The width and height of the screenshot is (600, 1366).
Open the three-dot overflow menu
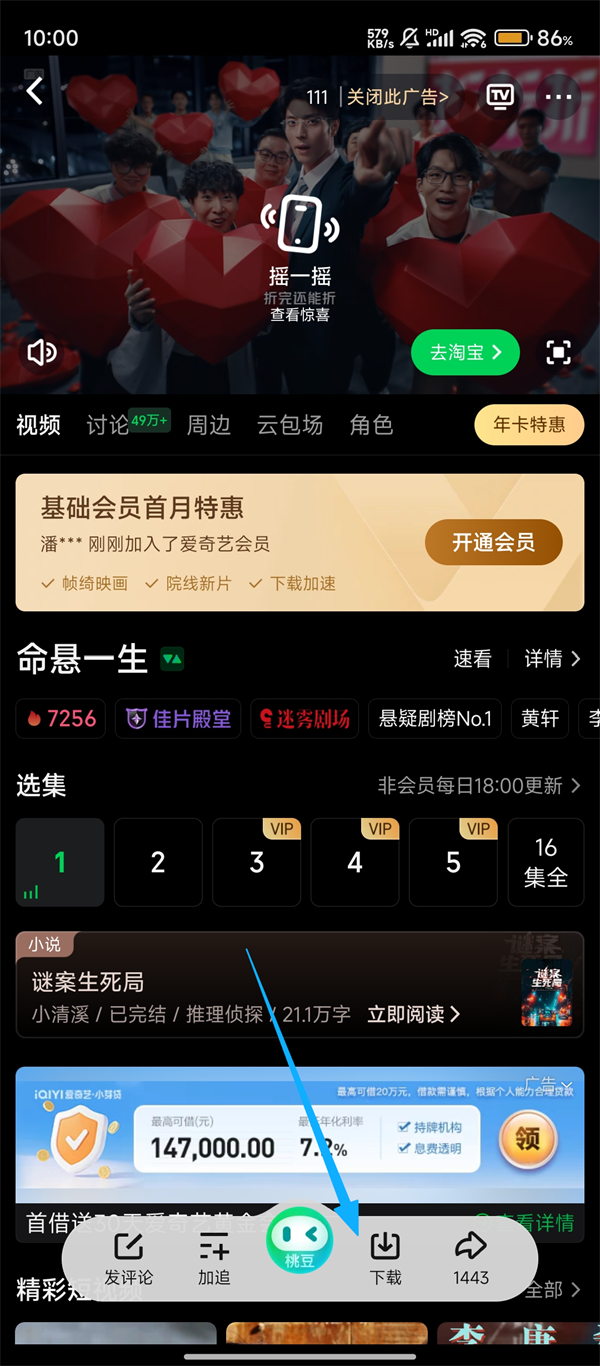click(x=559, y=96)
